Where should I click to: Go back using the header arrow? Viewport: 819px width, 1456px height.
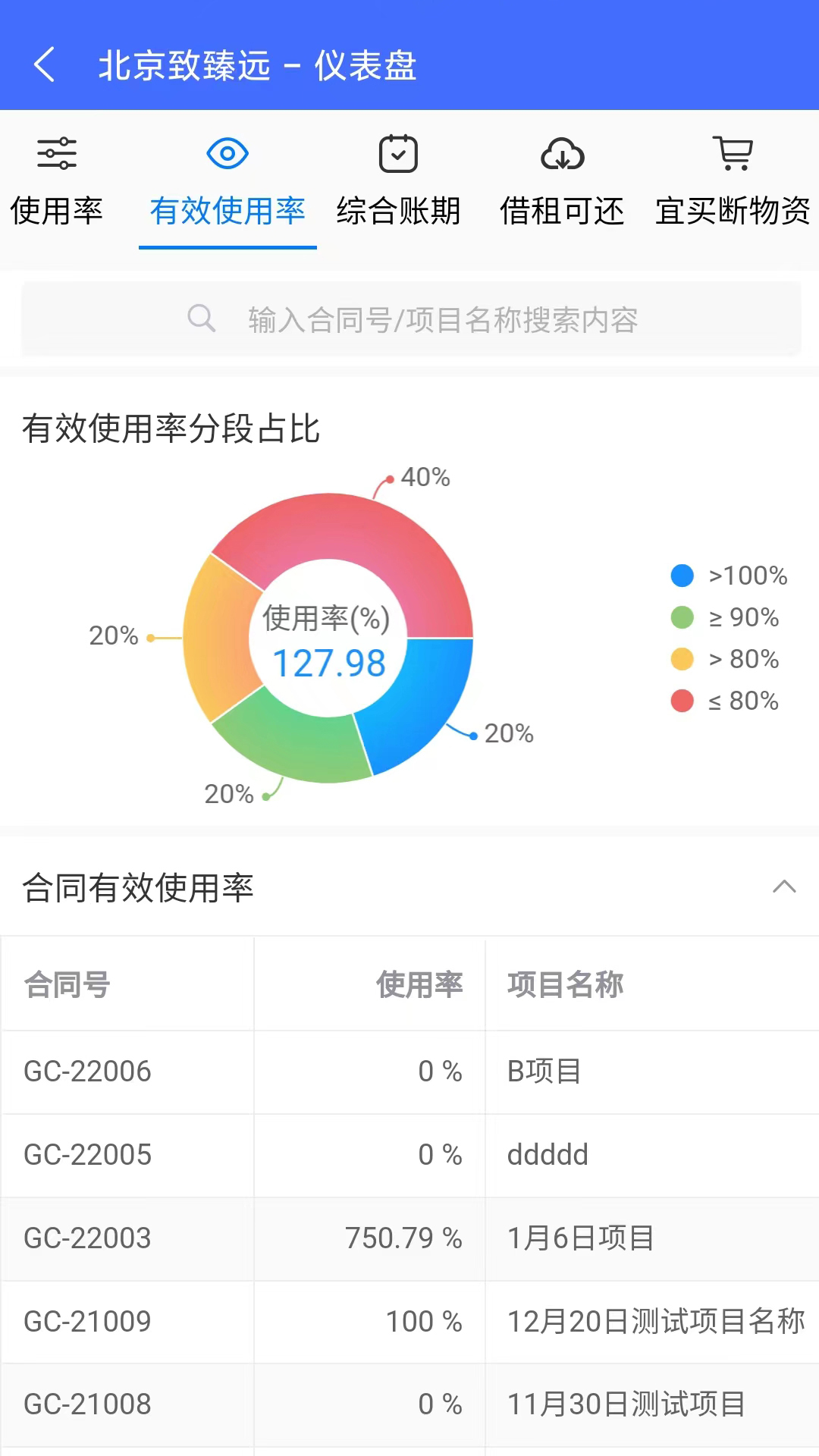pos(45,64)
